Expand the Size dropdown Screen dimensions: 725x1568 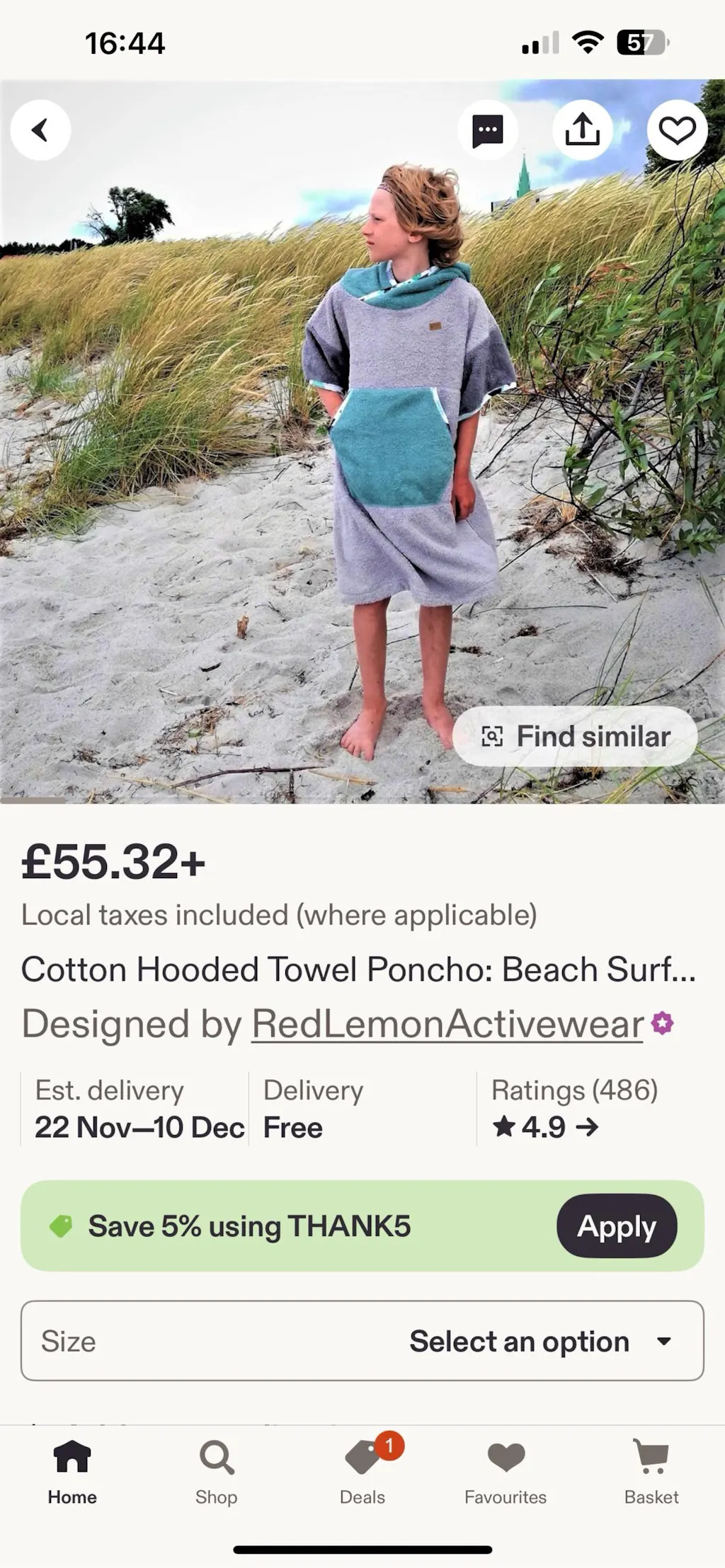click(x=362, y=1341)
